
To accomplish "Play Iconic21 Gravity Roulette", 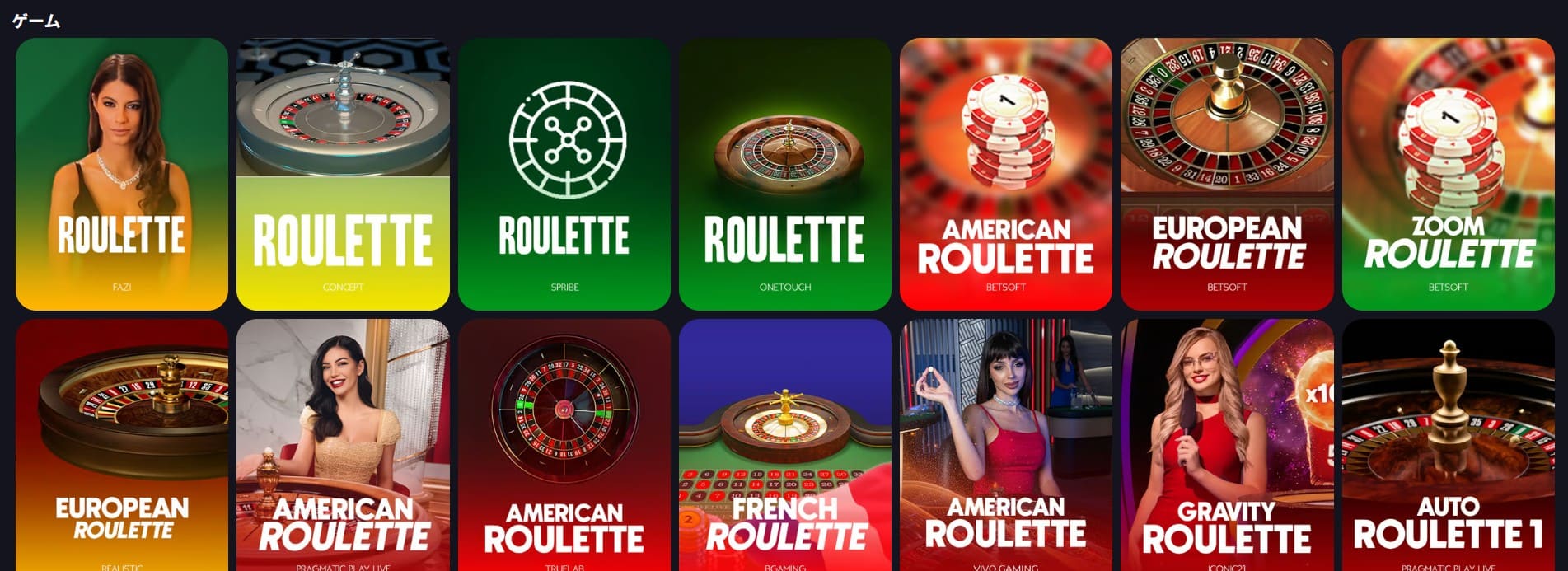I will [x=1227, y=445].
